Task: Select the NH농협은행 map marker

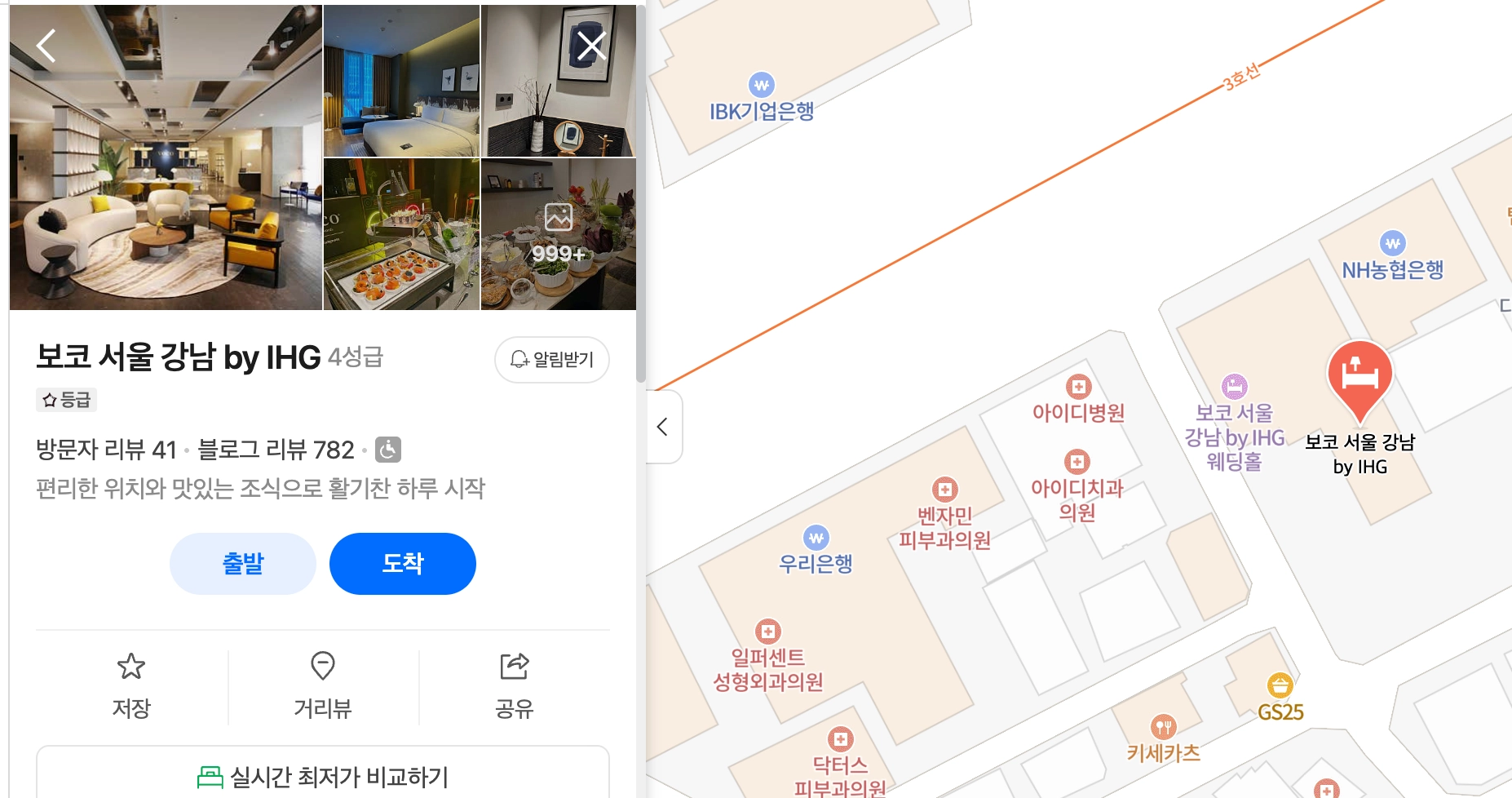Action: (1392, 244)
